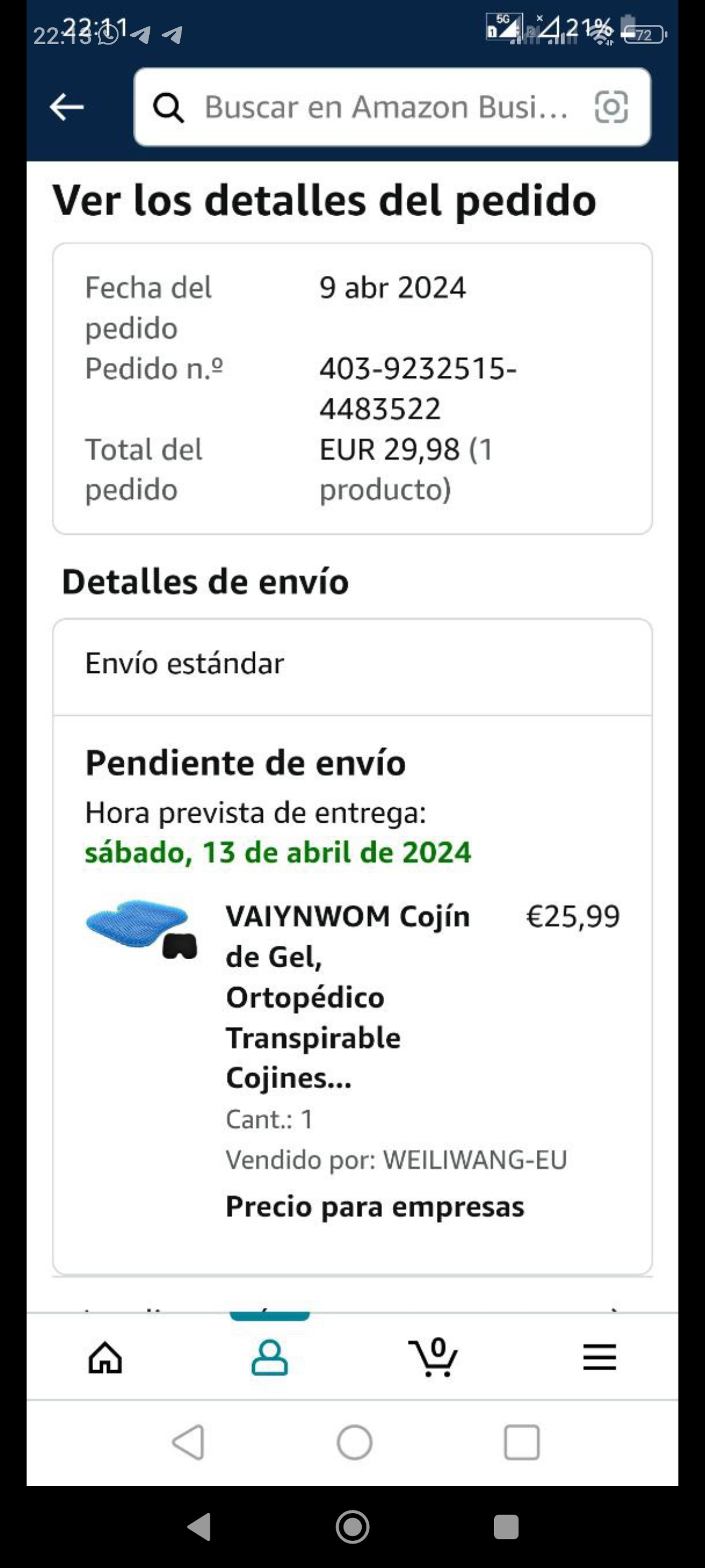Go back using the top arrow

66,107
